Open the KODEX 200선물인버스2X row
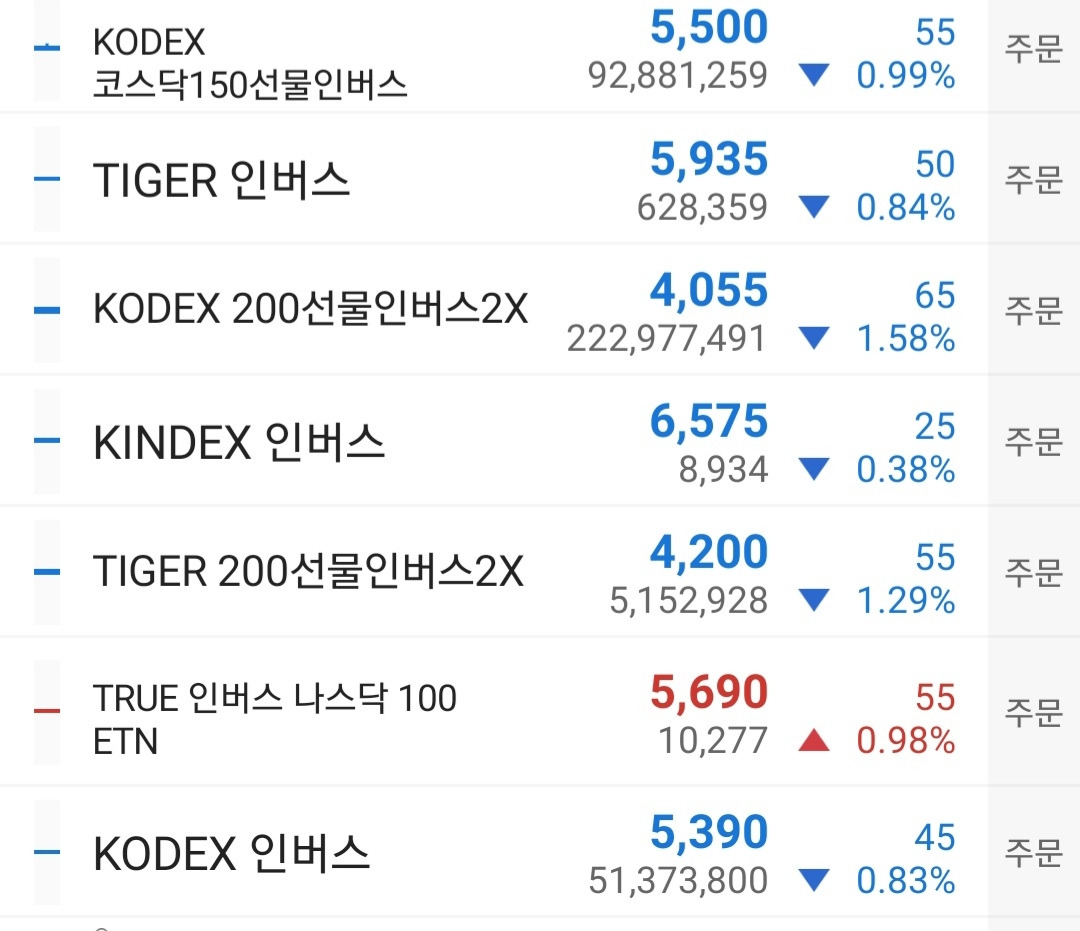Screen dimensions: 1080x931 (494, 309)
